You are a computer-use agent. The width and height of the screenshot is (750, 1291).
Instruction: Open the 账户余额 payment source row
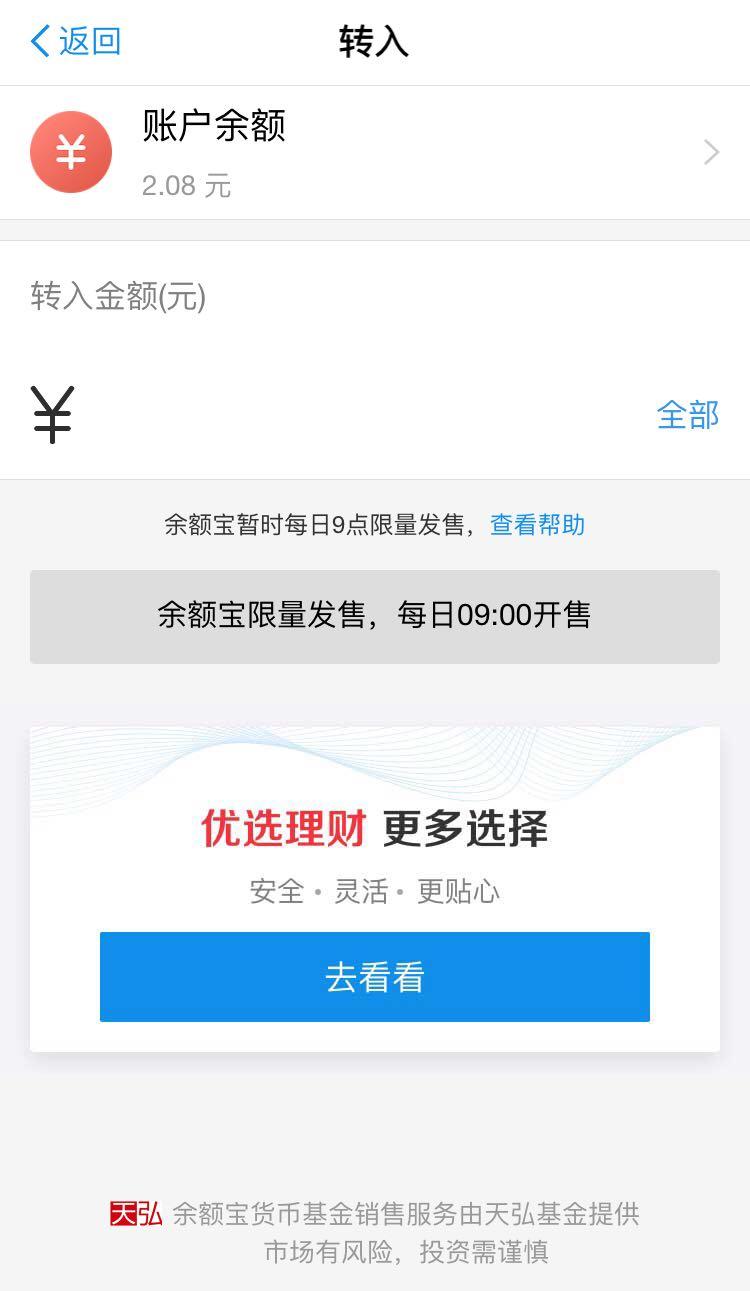[x=375, y=153]
